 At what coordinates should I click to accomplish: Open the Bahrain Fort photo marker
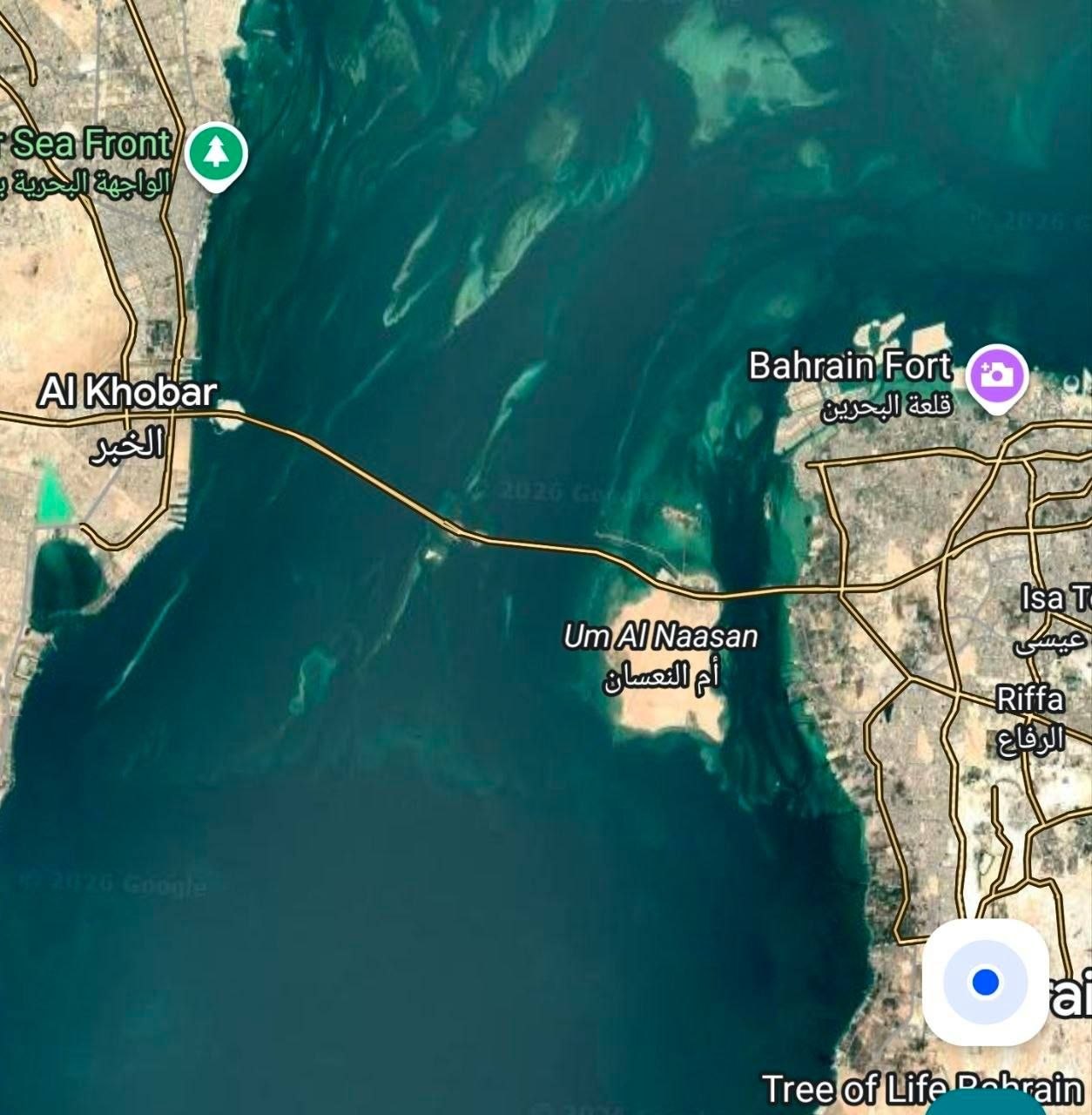pyautogui.click(x=997, y=375)
